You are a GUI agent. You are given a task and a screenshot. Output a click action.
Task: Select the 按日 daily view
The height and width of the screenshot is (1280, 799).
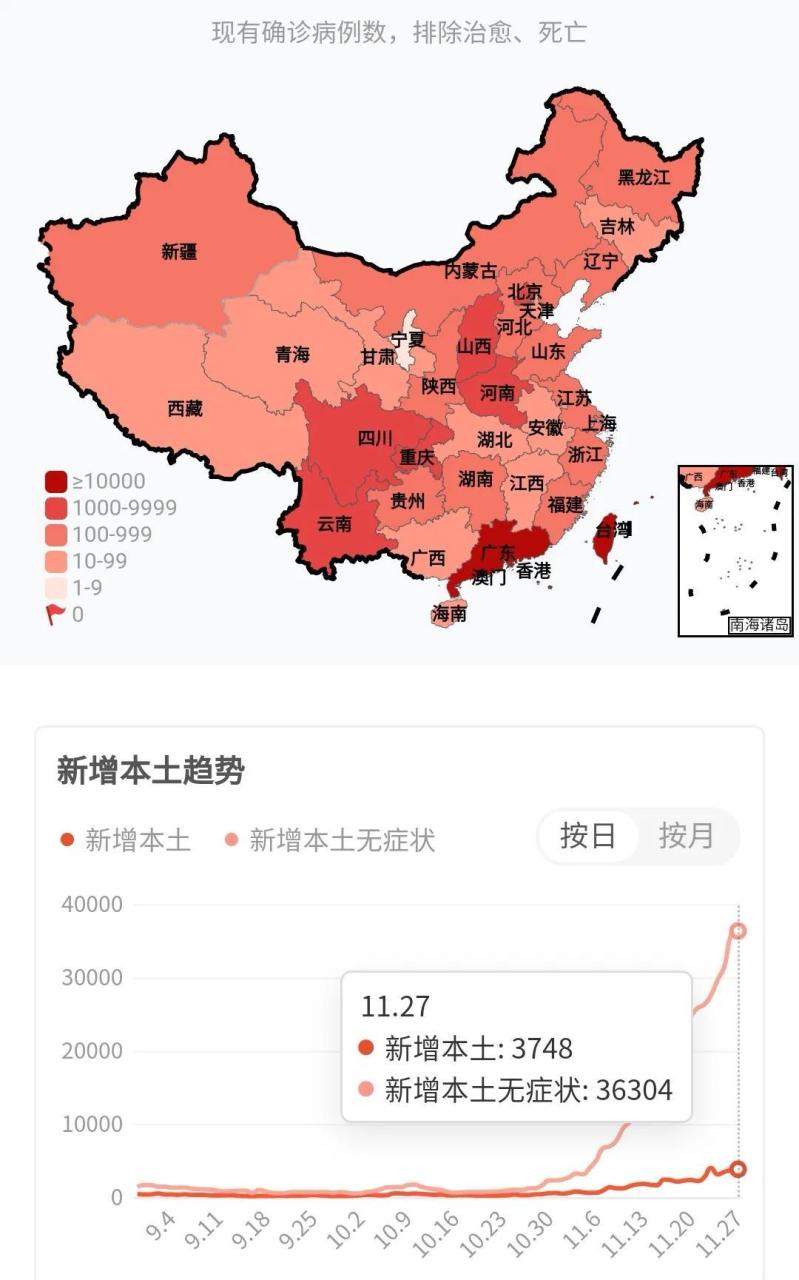[x=588, y=836]
